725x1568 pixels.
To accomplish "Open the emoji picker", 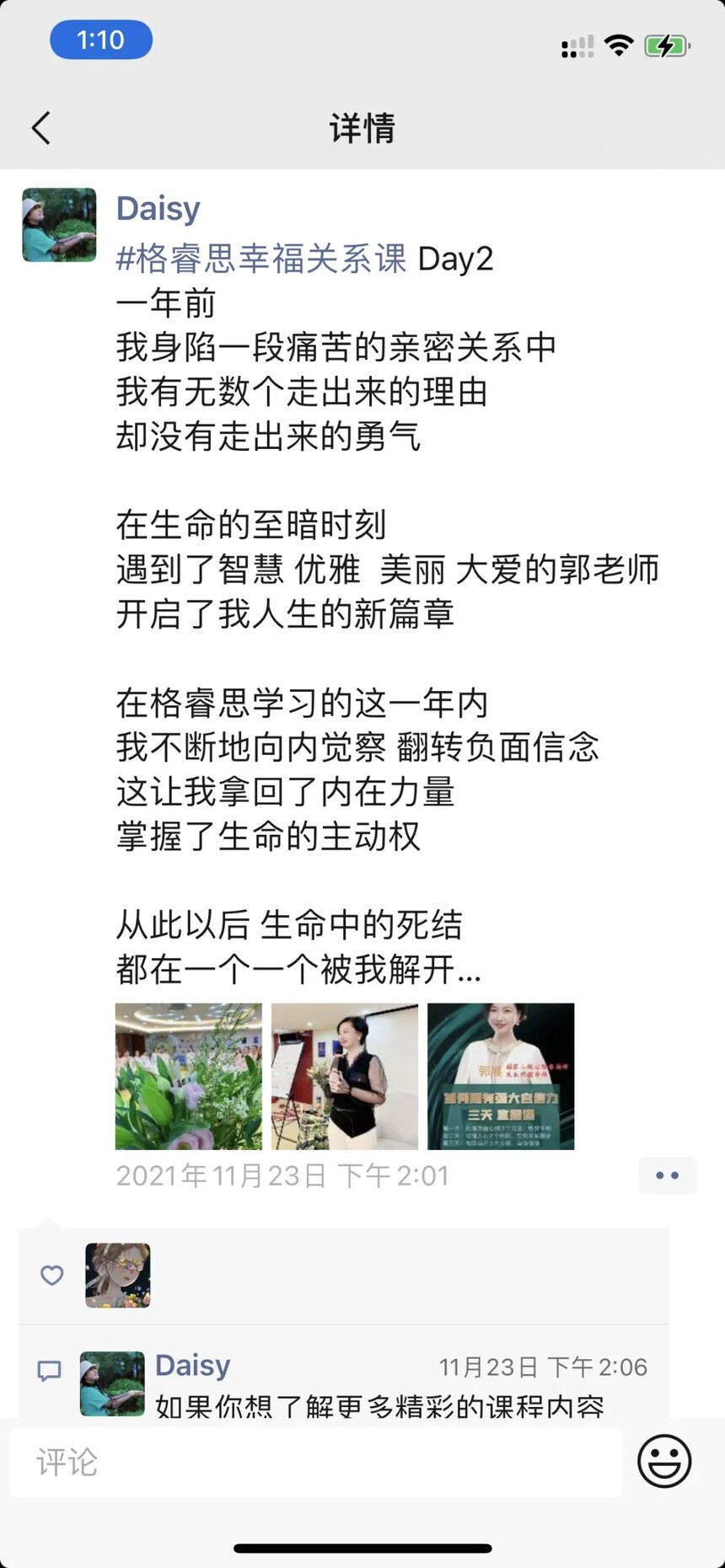I will [x=664, y=1461].
